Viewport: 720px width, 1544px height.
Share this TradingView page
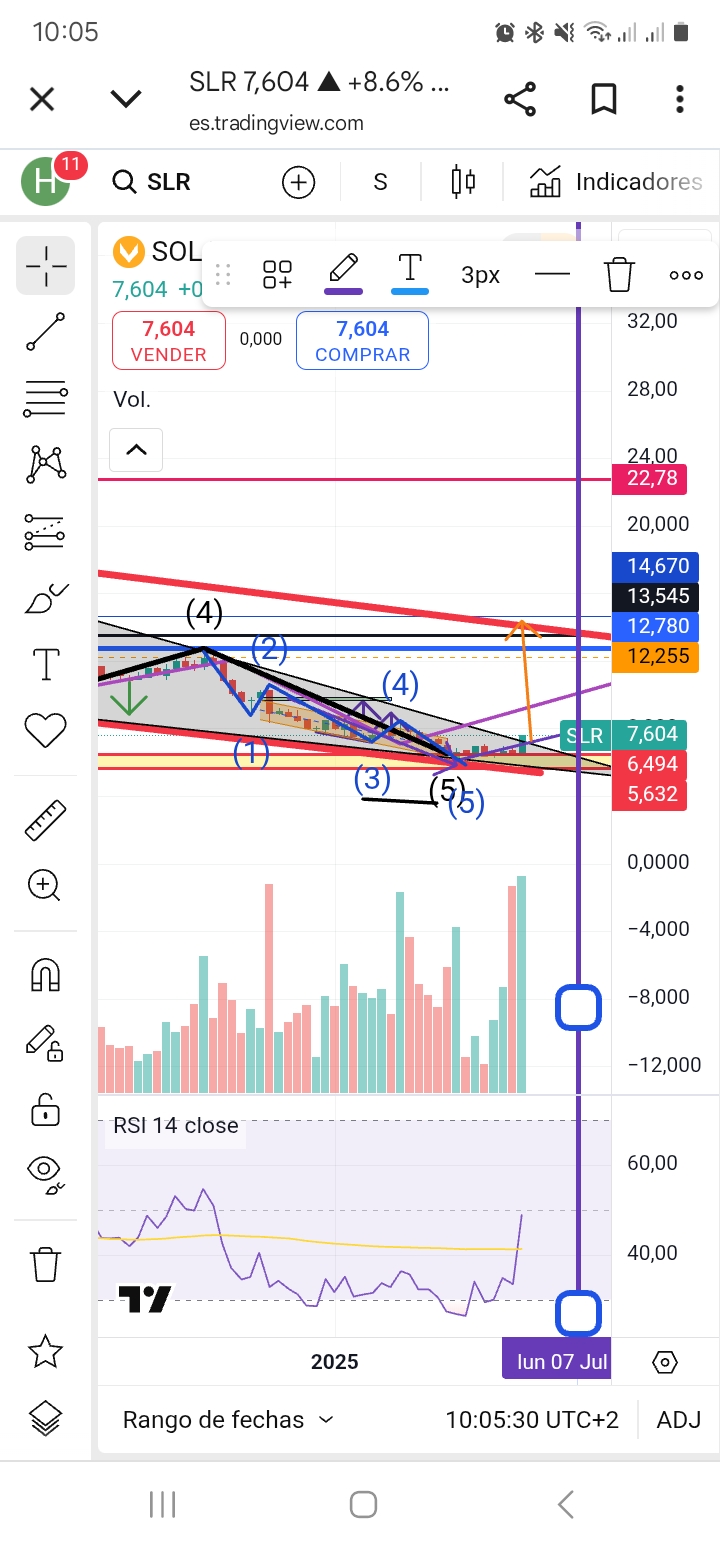[520, 99]
